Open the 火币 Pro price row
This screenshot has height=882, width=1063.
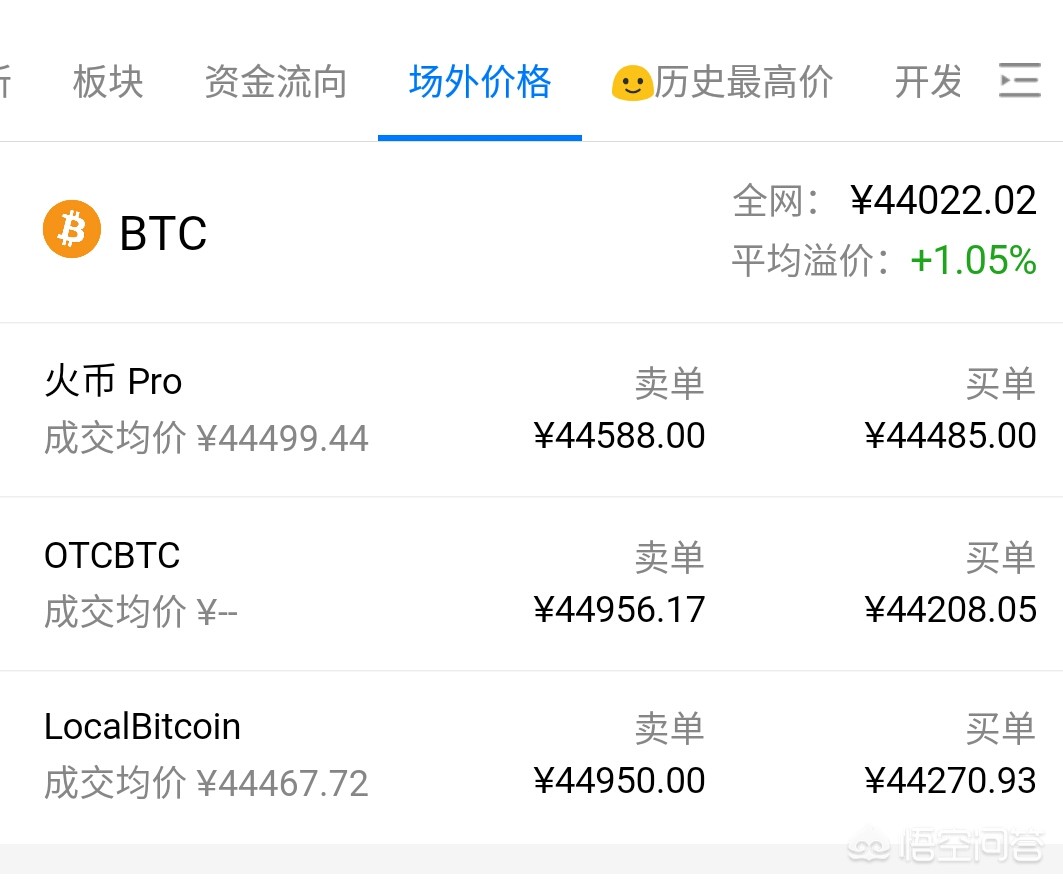coord(530,410)
